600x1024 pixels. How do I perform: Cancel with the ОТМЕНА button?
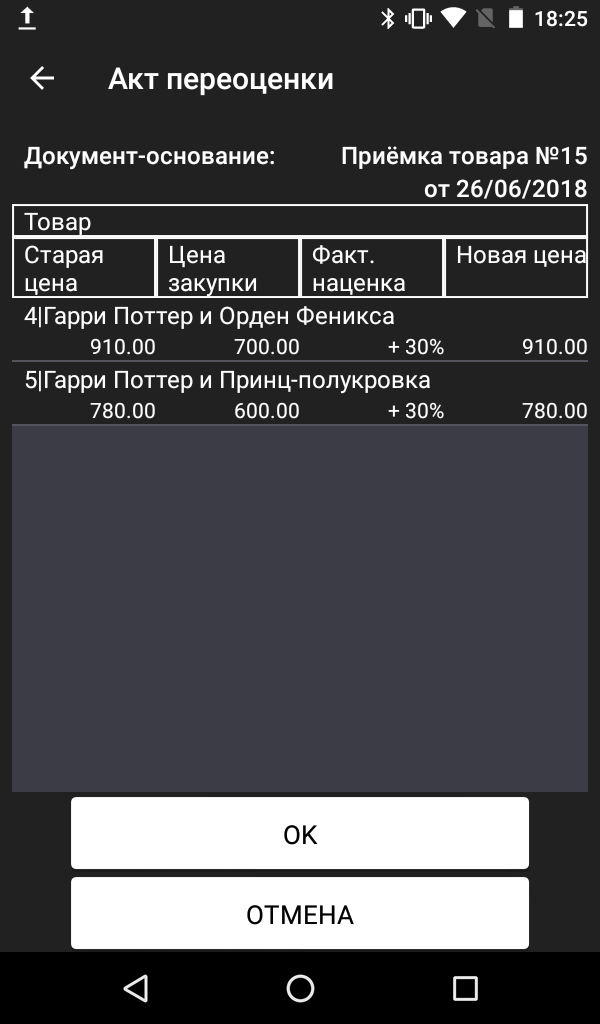click(x=300, y=913)
